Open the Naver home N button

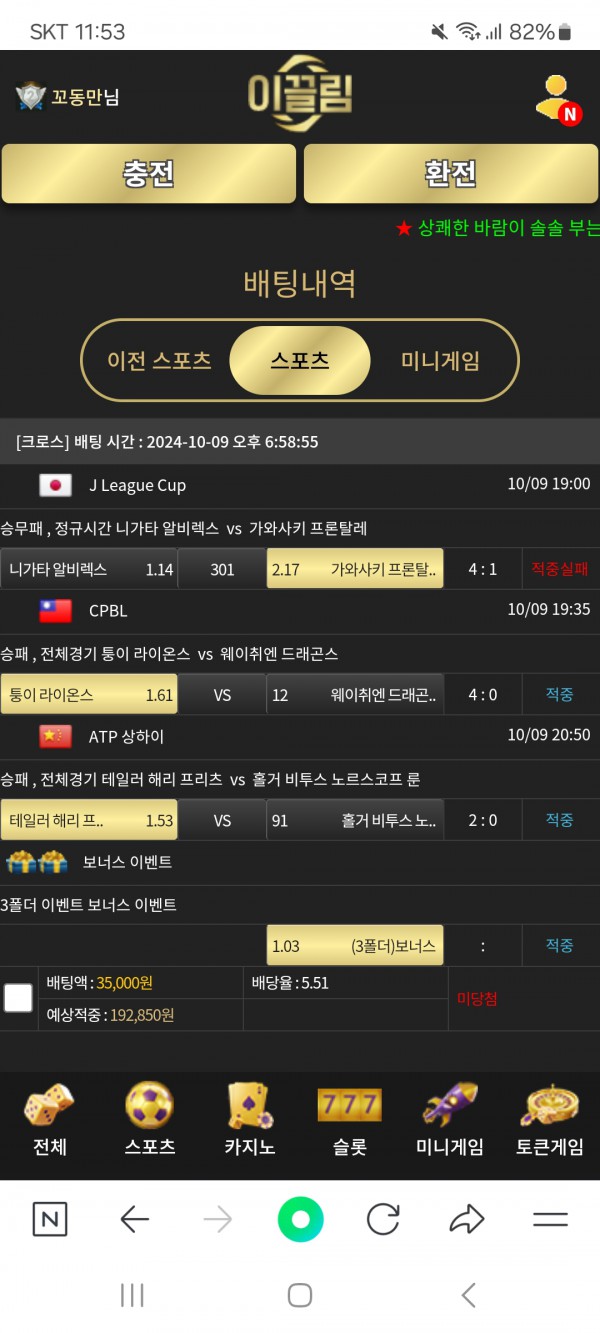coord(50,1219)
